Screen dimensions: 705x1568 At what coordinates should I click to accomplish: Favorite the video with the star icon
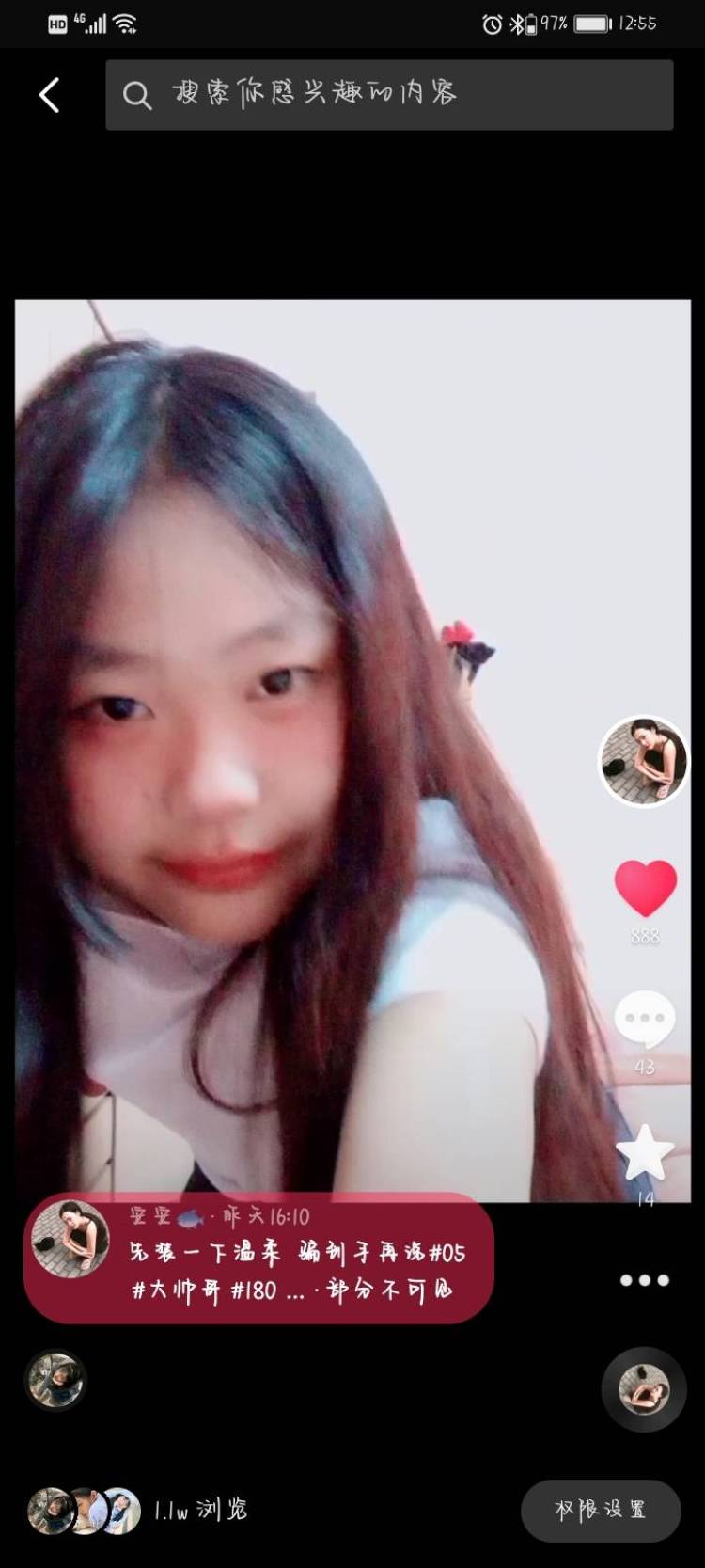(645, 1153)
